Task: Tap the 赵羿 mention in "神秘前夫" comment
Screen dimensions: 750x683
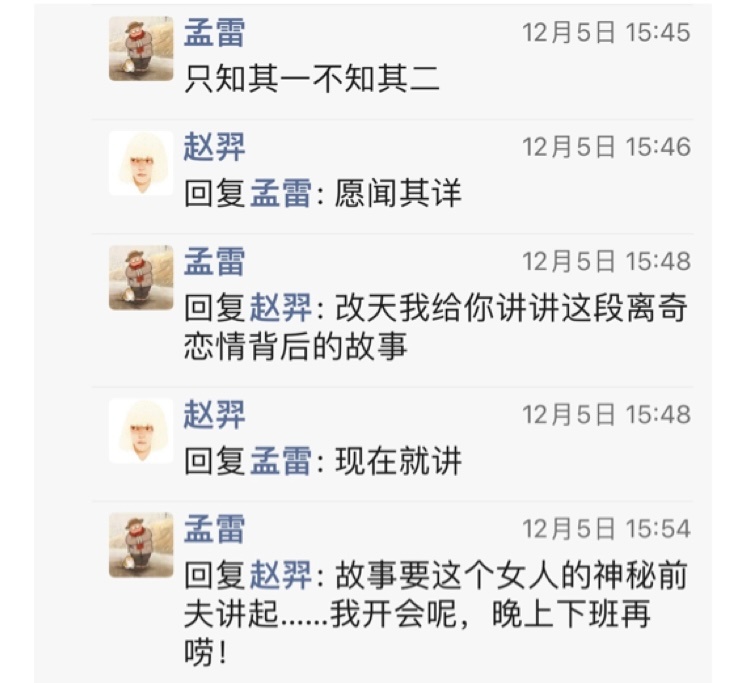Action: point(280,577)
